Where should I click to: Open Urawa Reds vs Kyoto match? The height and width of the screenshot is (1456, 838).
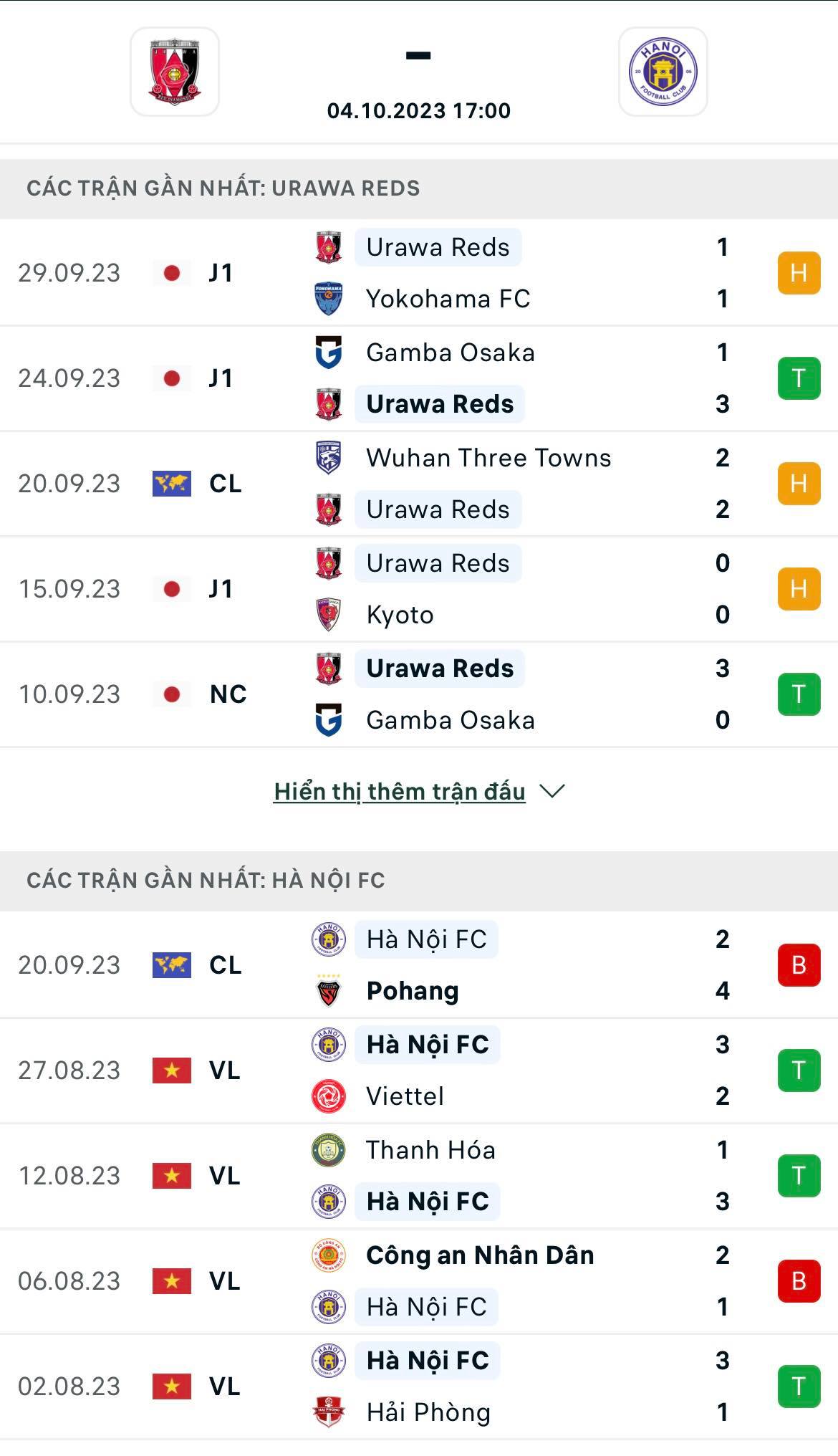419,589
